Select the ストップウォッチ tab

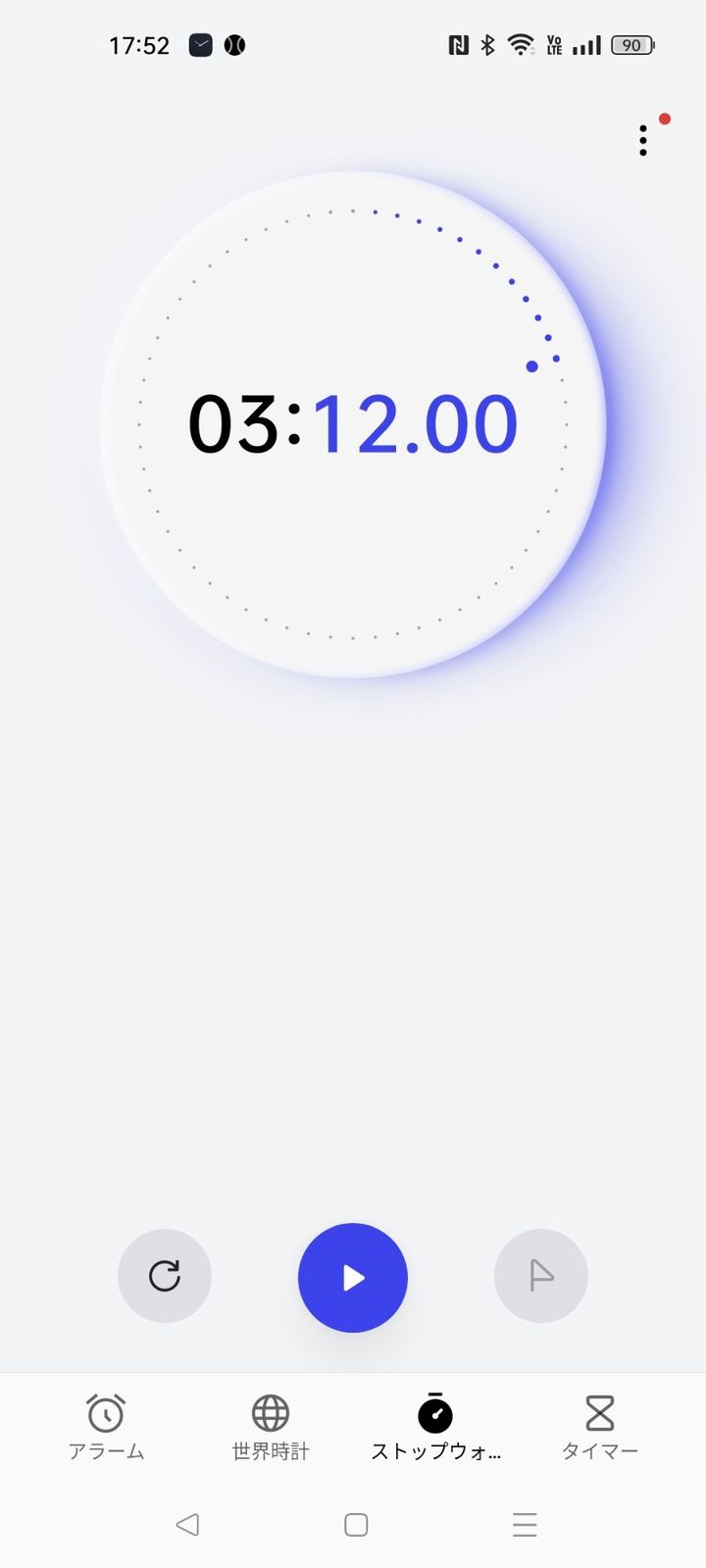point(435,1428)
